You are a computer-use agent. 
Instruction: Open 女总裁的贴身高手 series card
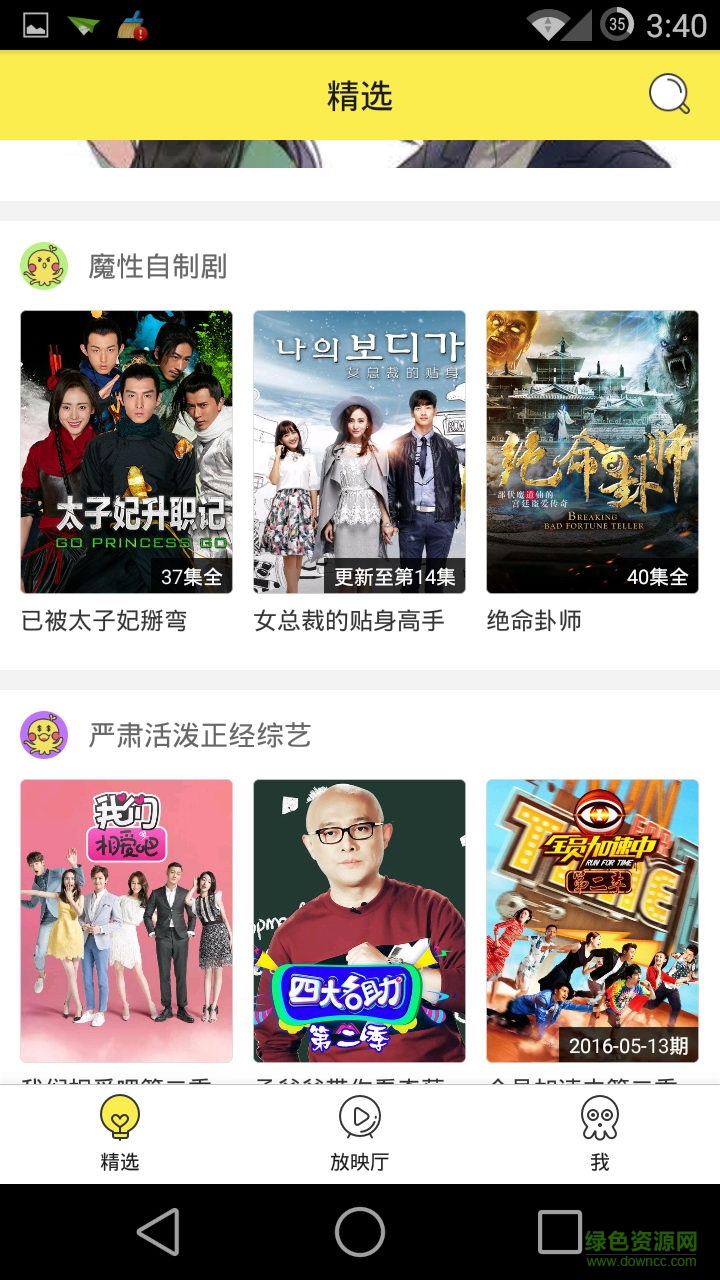click(x=359, y=452)
